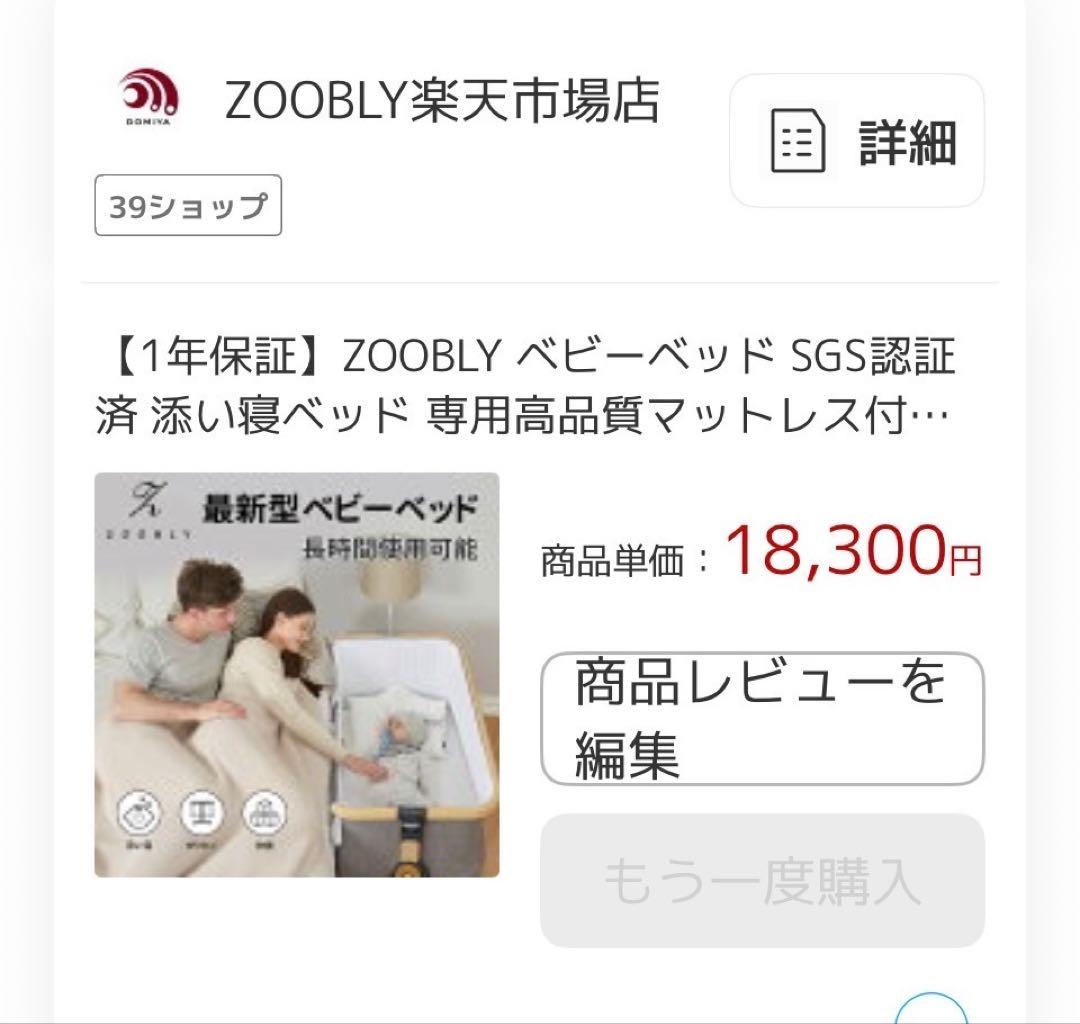Tap もう一度購入 to buy again

pos(762,880)
